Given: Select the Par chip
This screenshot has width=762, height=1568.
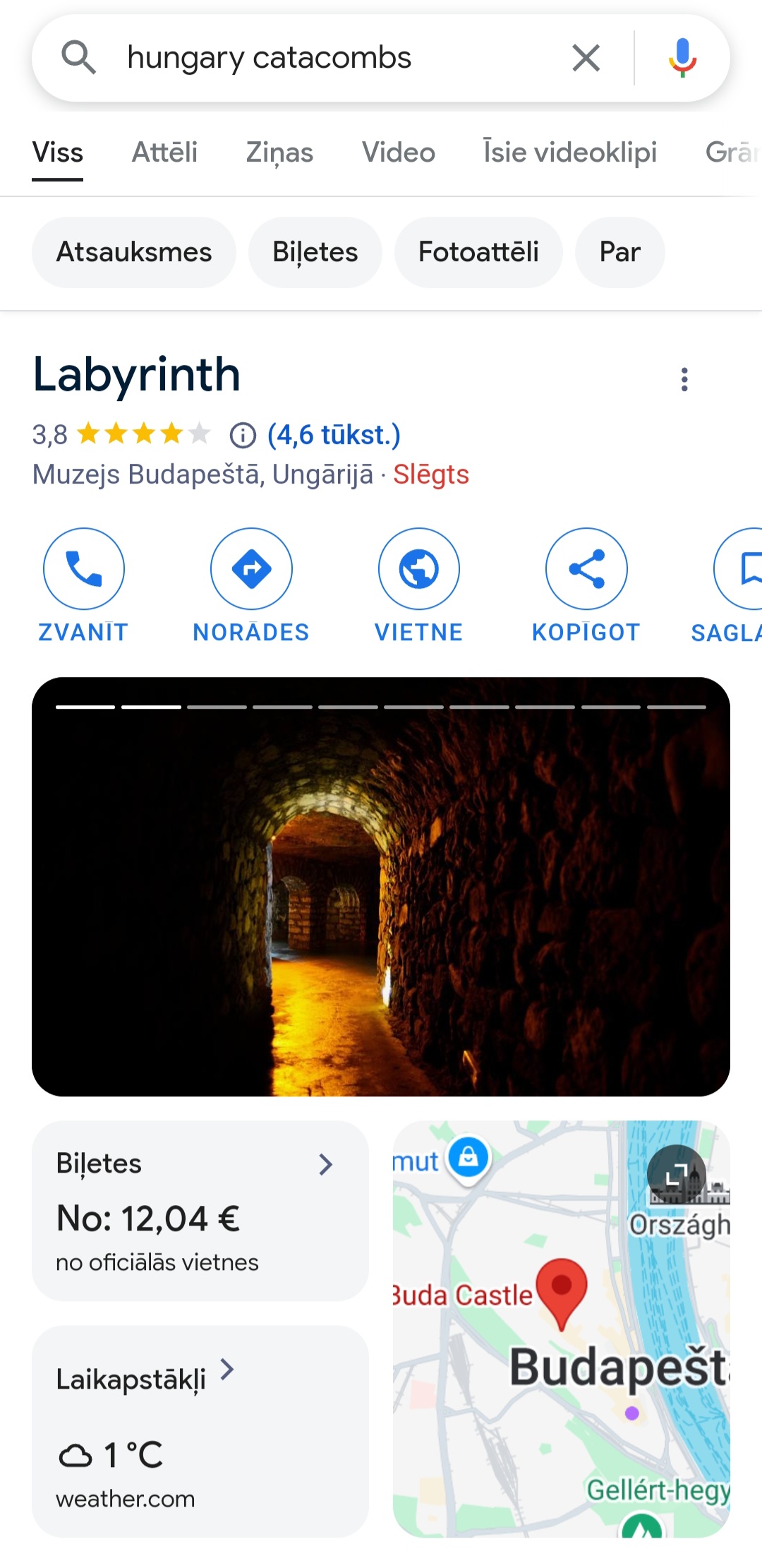Looking at the screenshot, I should pyautogui.click(x=619, y=252).
